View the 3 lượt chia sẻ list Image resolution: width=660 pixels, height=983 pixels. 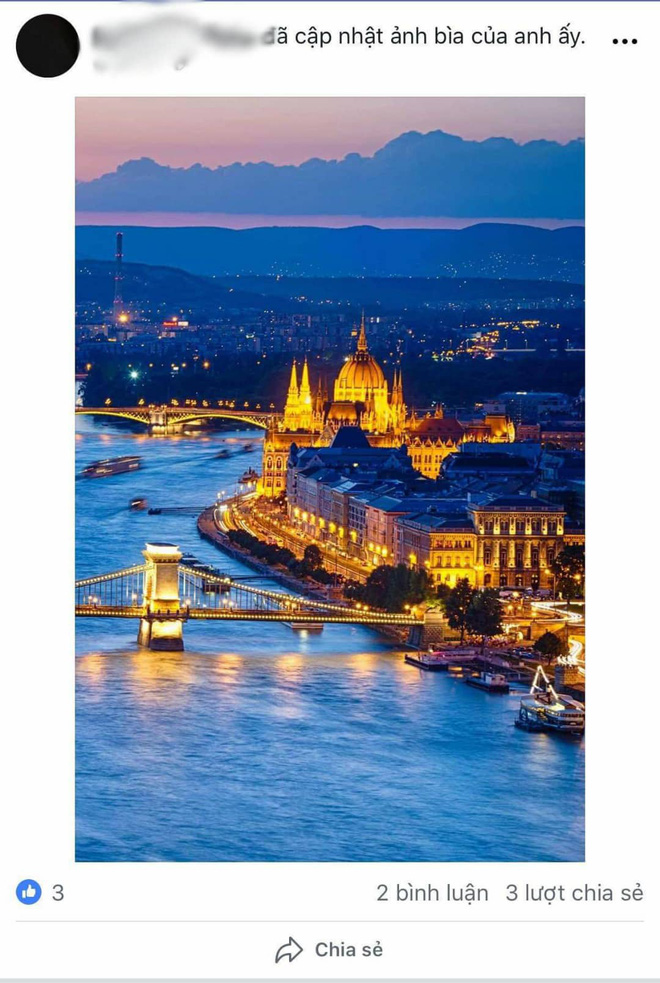click(573, 893)
